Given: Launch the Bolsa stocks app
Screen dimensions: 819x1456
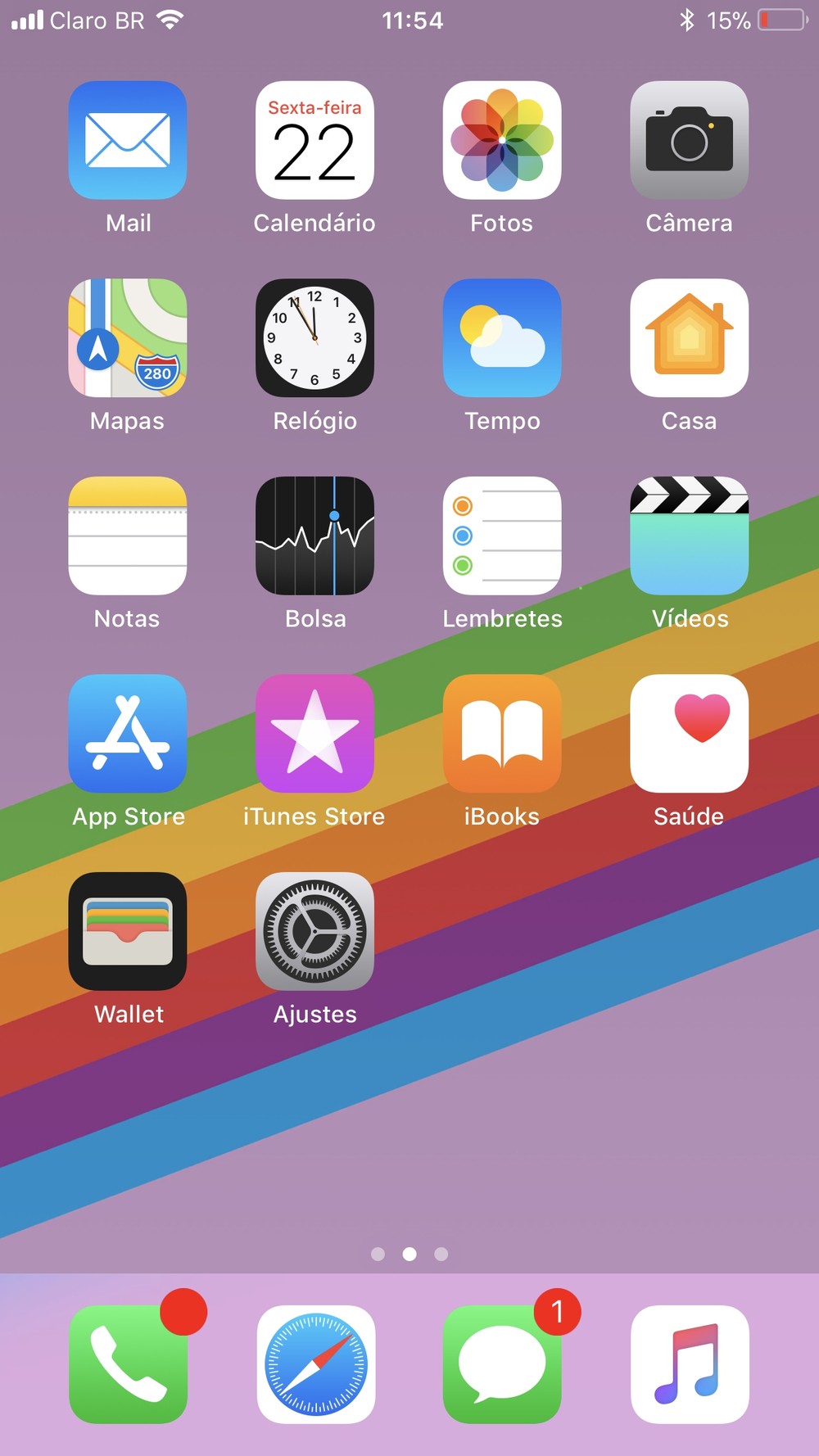Looking at the screenshot, I should (x=314, y=536).
